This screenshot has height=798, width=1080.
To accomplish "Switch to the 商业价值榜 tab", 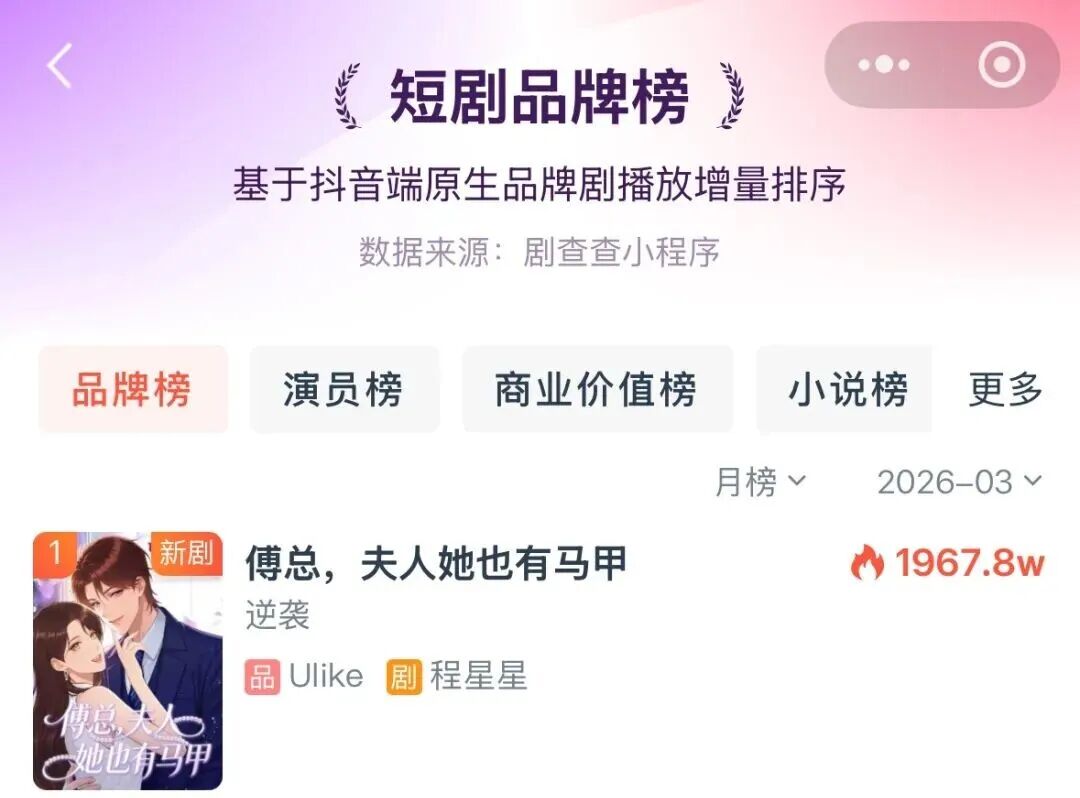I will point(596,390).
